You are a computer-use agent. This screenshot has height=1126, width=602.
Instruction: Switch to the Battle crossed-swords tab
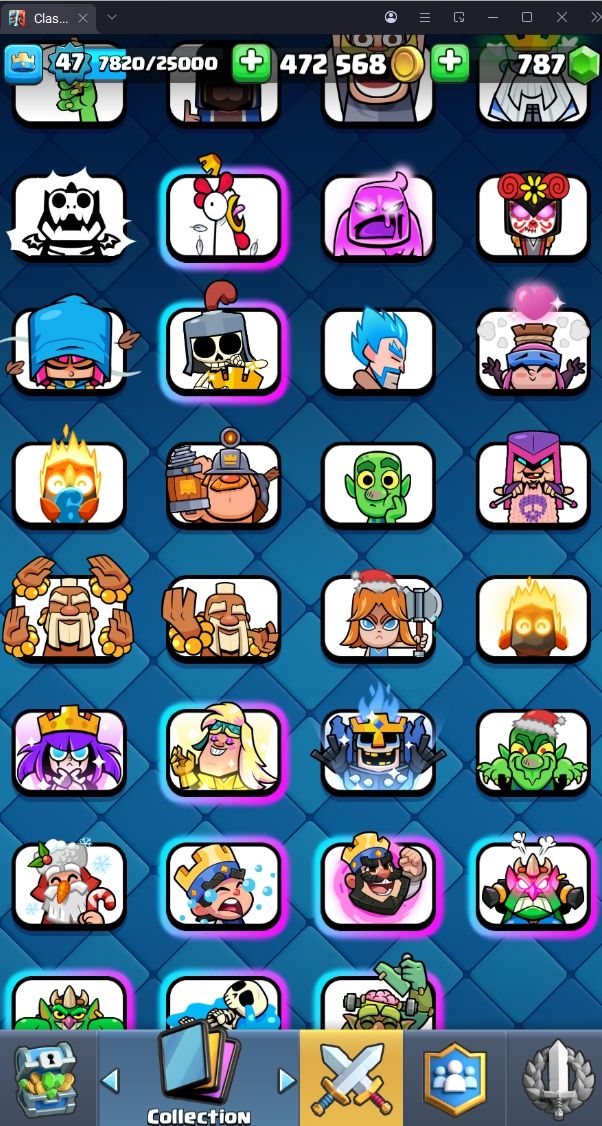(x=351, y=1079)
